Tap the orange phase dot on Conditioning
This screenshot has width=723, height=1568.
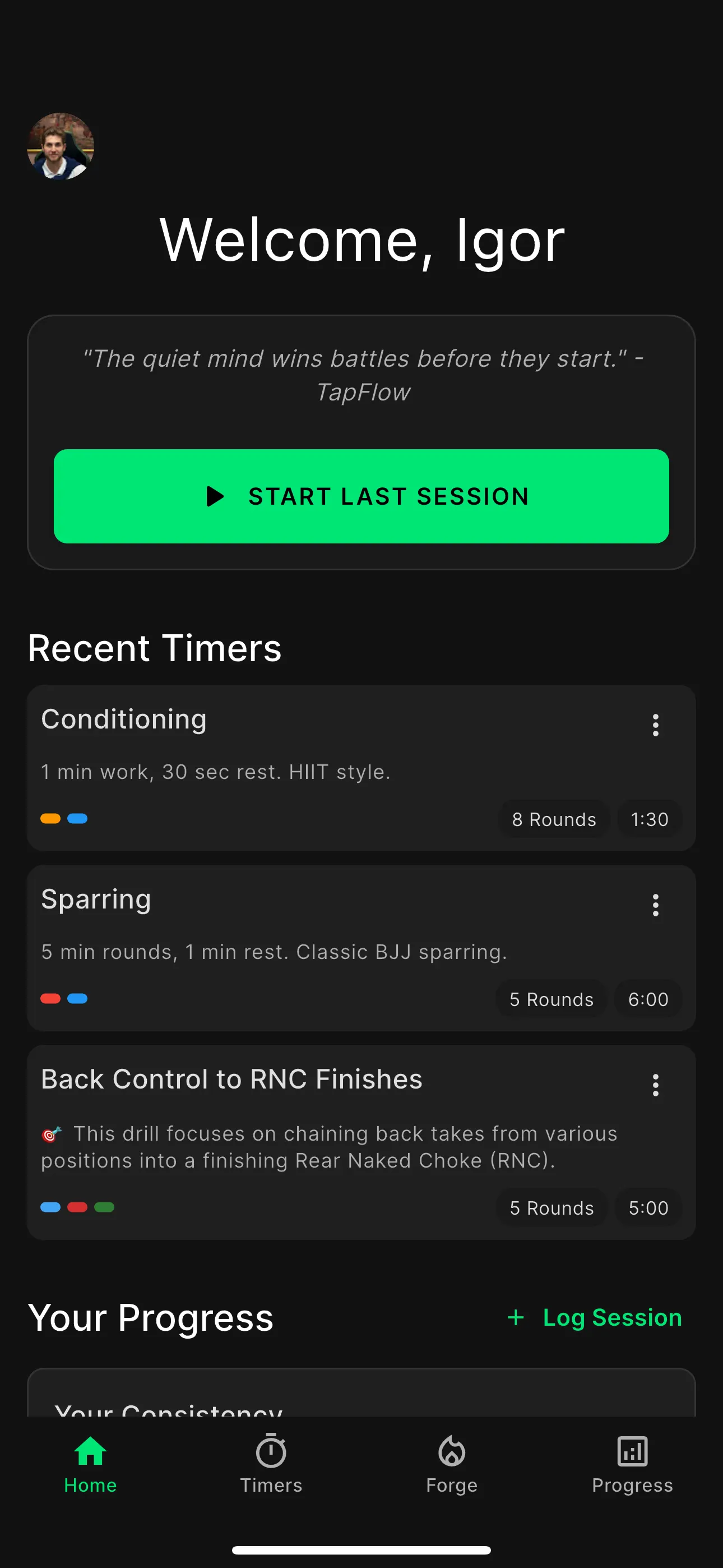click(x=50, y=818)
